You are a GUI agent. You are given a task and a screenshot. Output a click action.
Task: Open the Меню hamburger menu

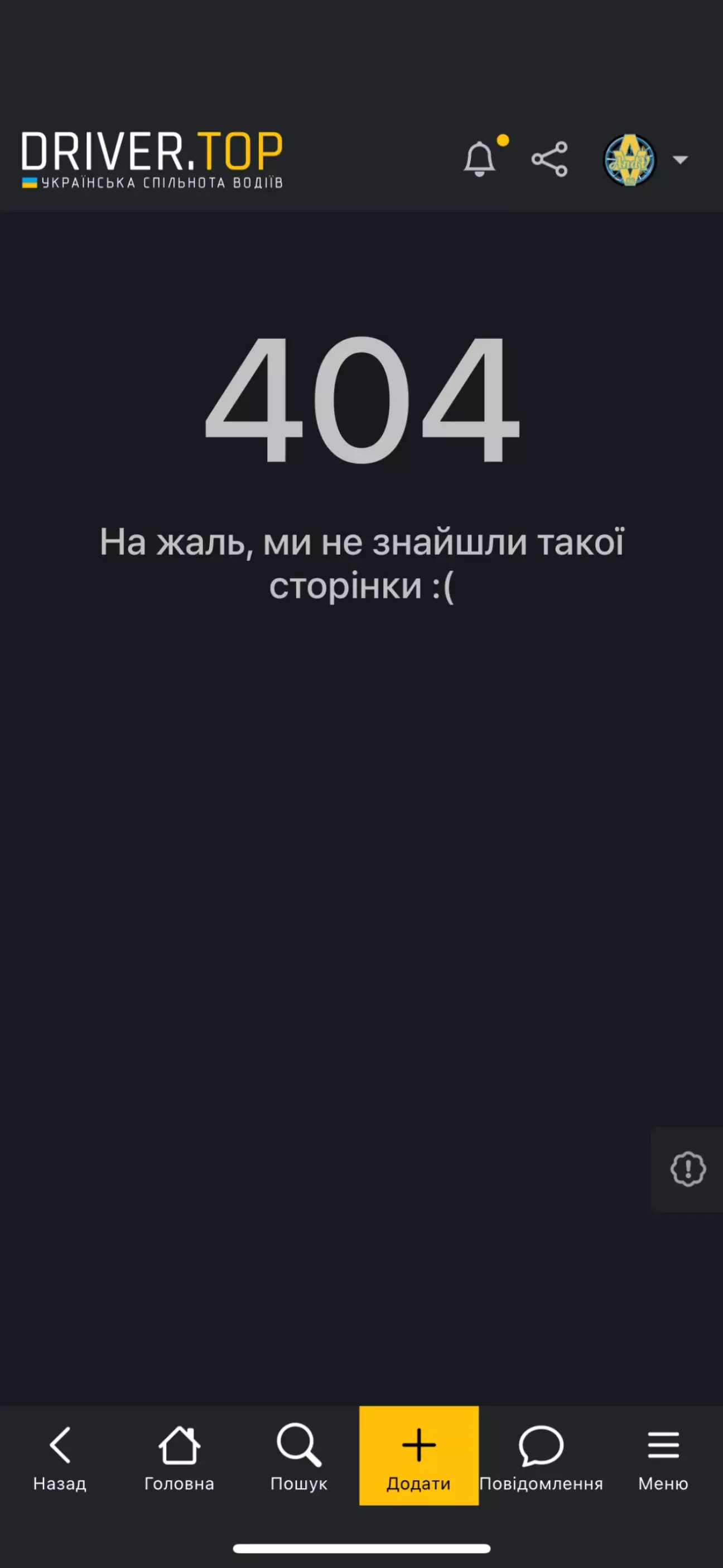(663, 1457)
